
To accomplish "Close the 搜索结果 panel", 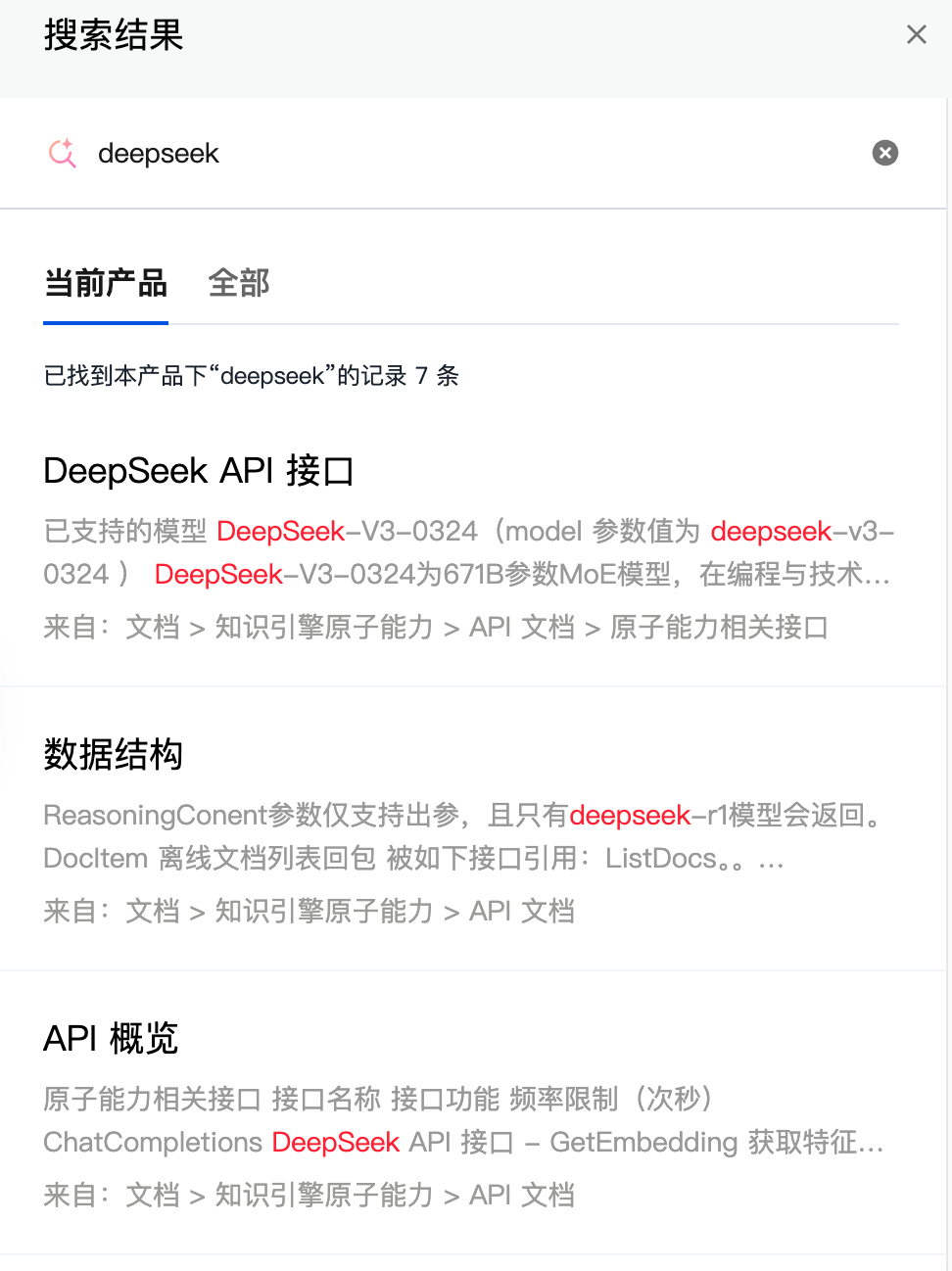I will tap(916, 35).
